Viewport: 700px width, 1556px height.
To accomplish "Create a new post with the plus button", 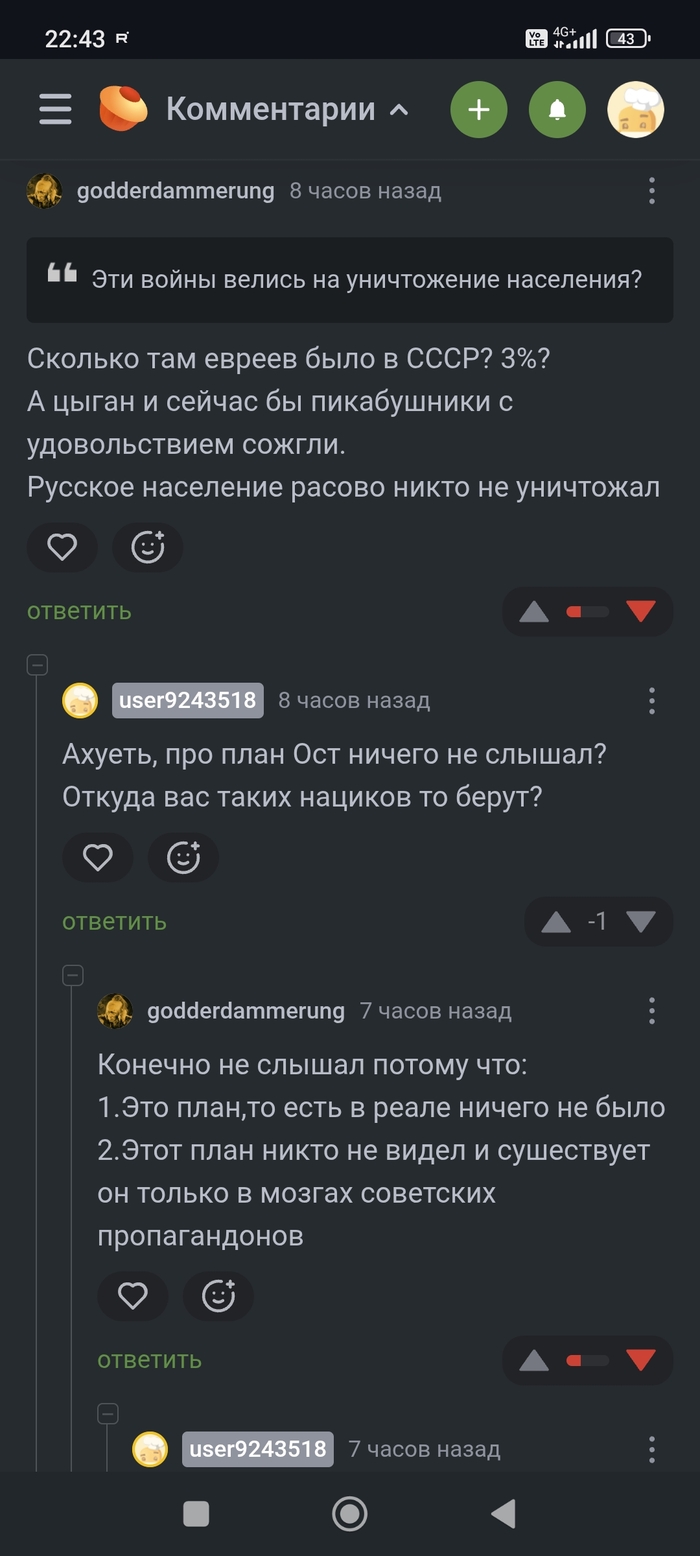I will pyautogui.click(x=479, y=109).
